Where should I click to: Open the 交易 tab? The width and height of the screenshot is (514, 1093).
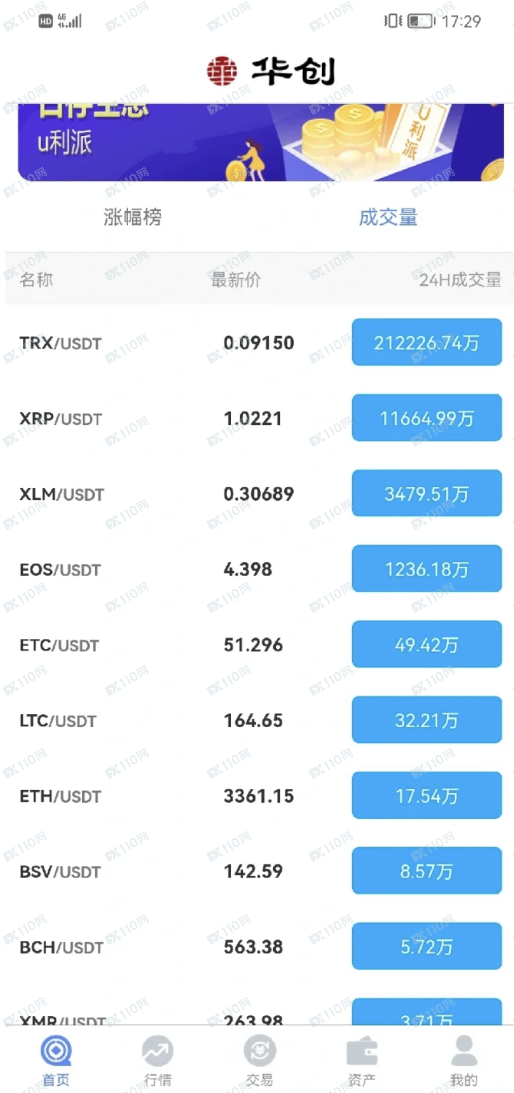(x=259, y=1060)
